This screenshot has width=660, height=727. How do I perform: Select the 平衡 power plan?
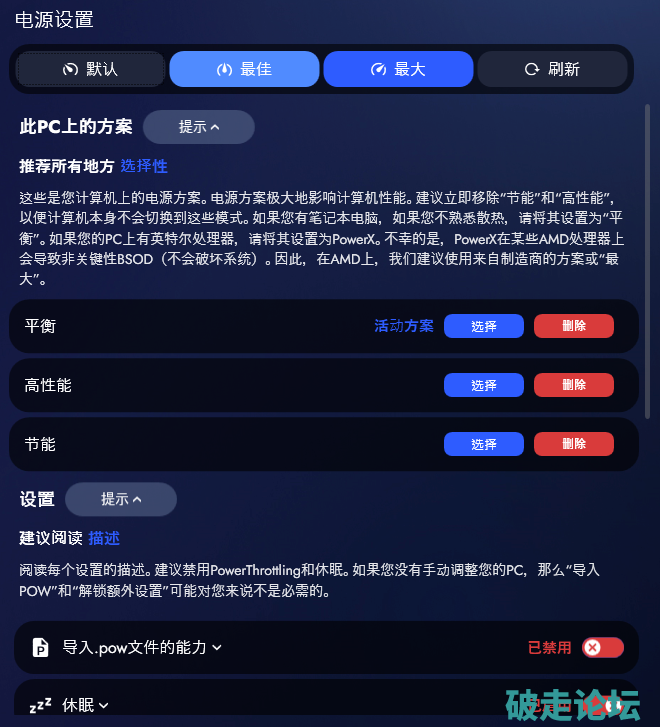(483, 326)
